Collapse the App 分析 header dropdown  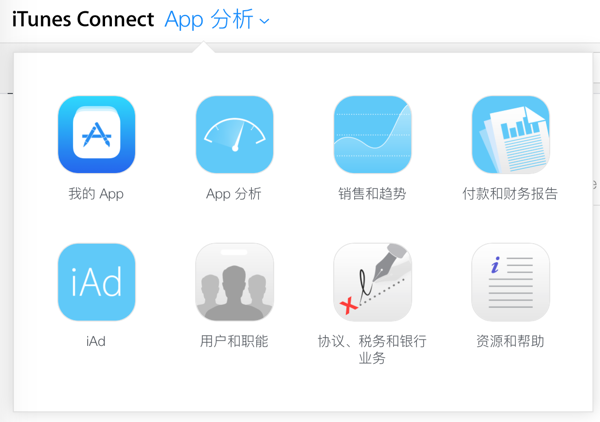click(217, 19)
